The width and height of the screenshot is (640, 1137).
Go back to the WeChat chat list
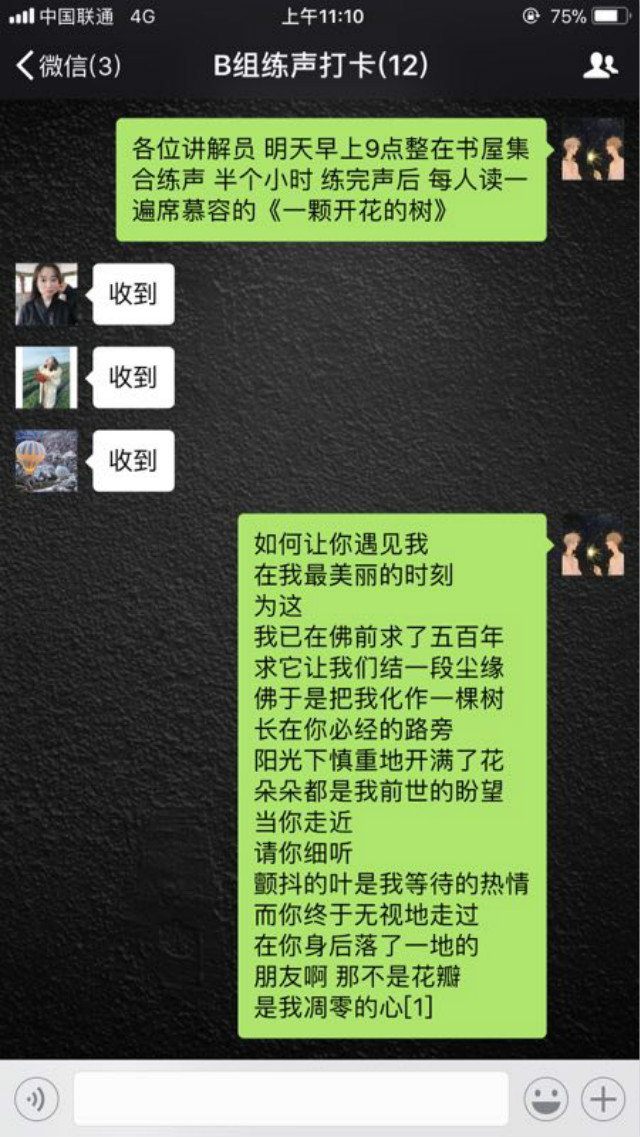click(x=67, y=67)
